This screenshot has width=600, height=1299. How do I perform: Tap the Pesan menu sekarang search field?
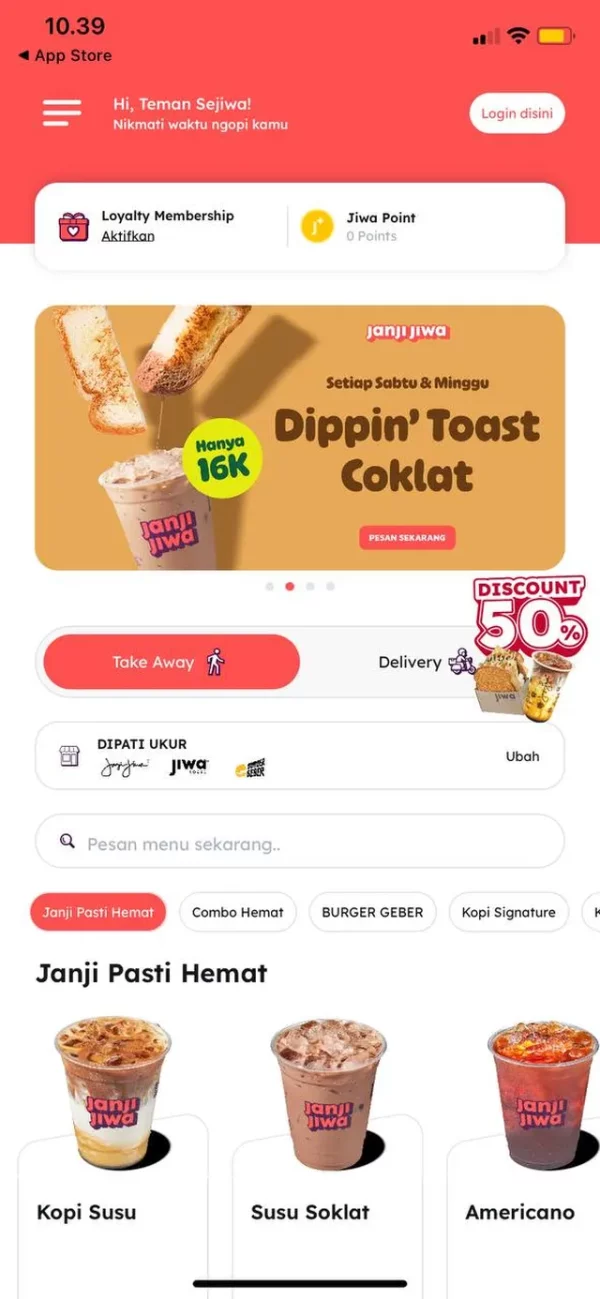(300, 843)
